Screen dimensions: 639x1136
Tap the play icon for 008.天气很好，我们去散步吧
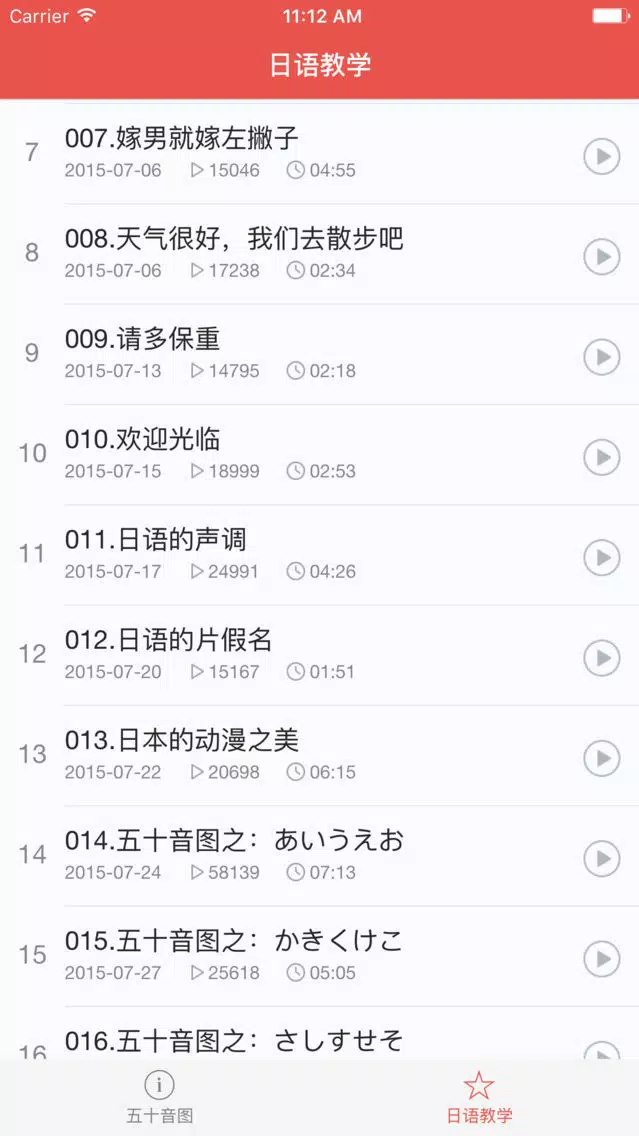[x=602, y=256]
